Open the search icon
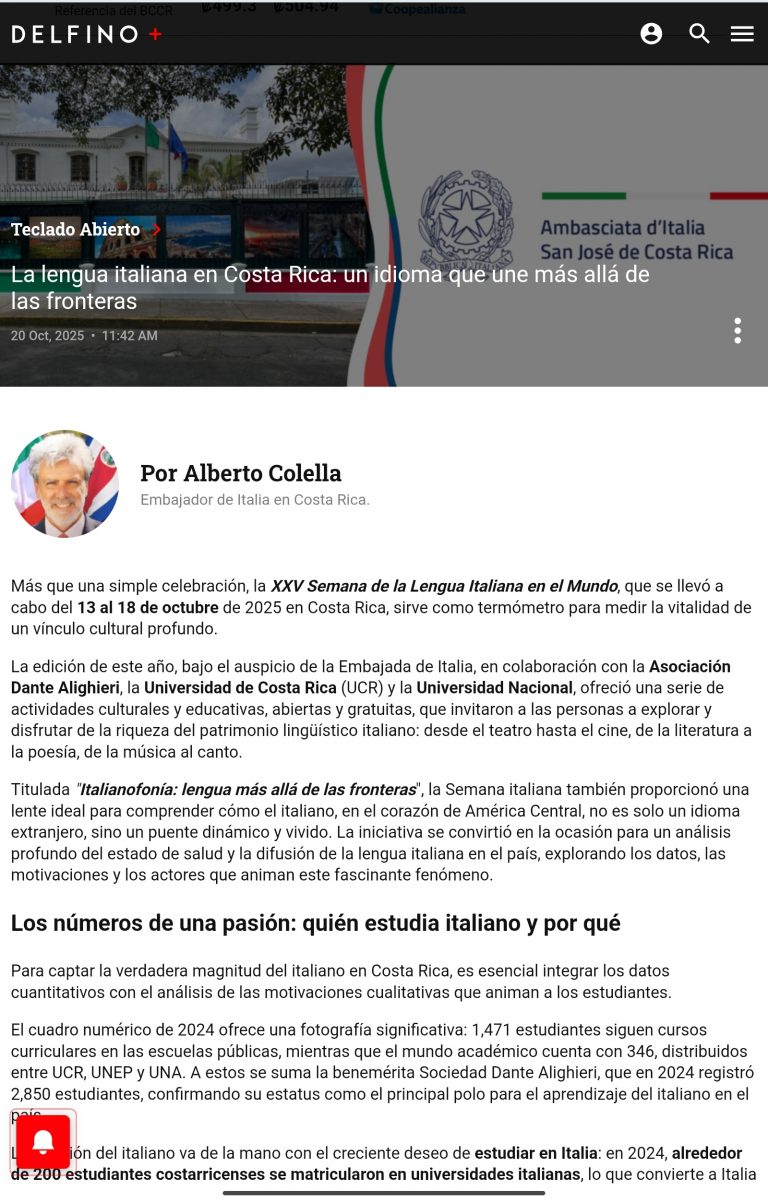This screenshot has height=1202, width=768. coord(699,34)
